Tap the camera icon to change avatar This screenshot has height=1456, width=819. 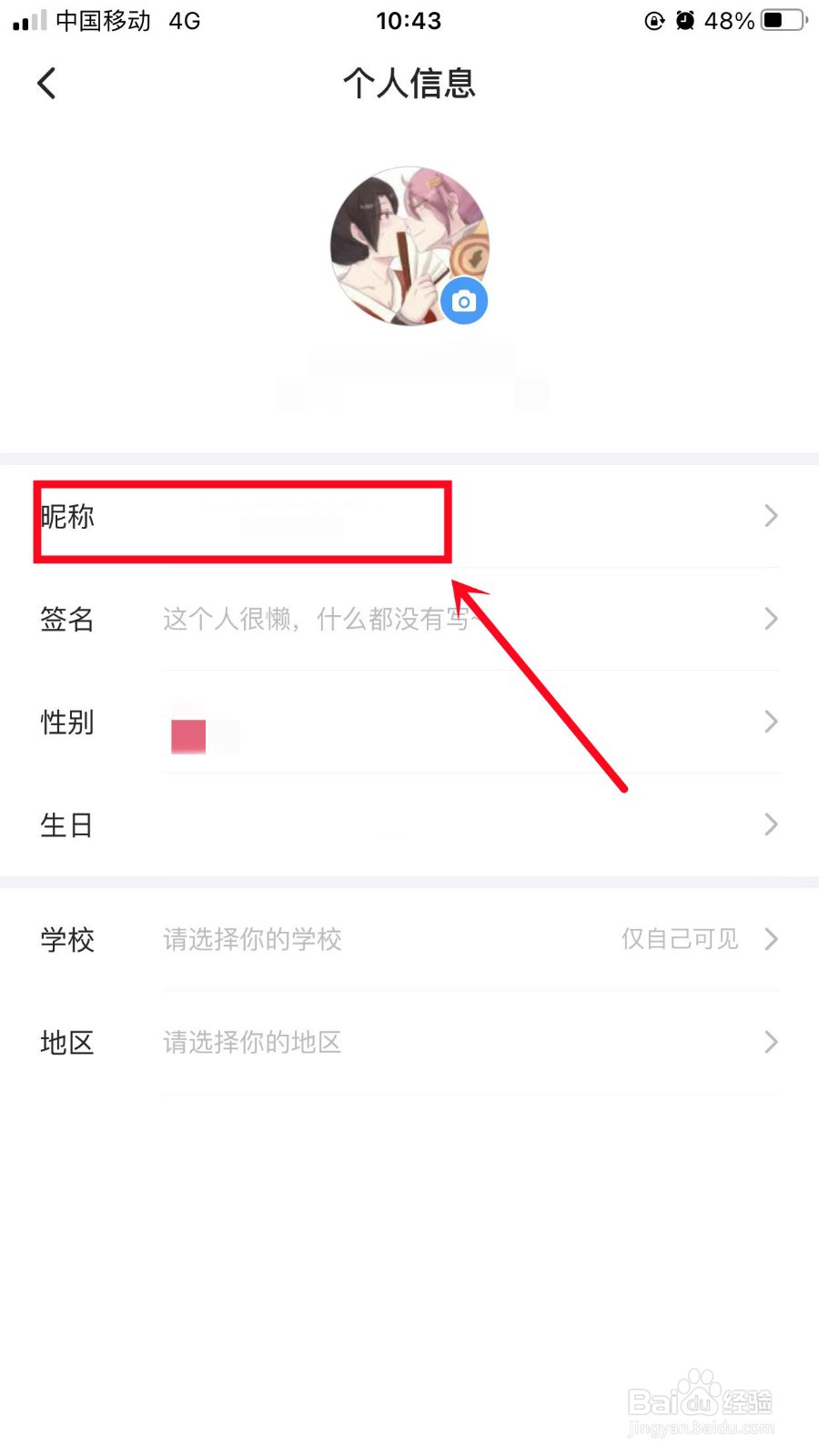coord(464,300)
